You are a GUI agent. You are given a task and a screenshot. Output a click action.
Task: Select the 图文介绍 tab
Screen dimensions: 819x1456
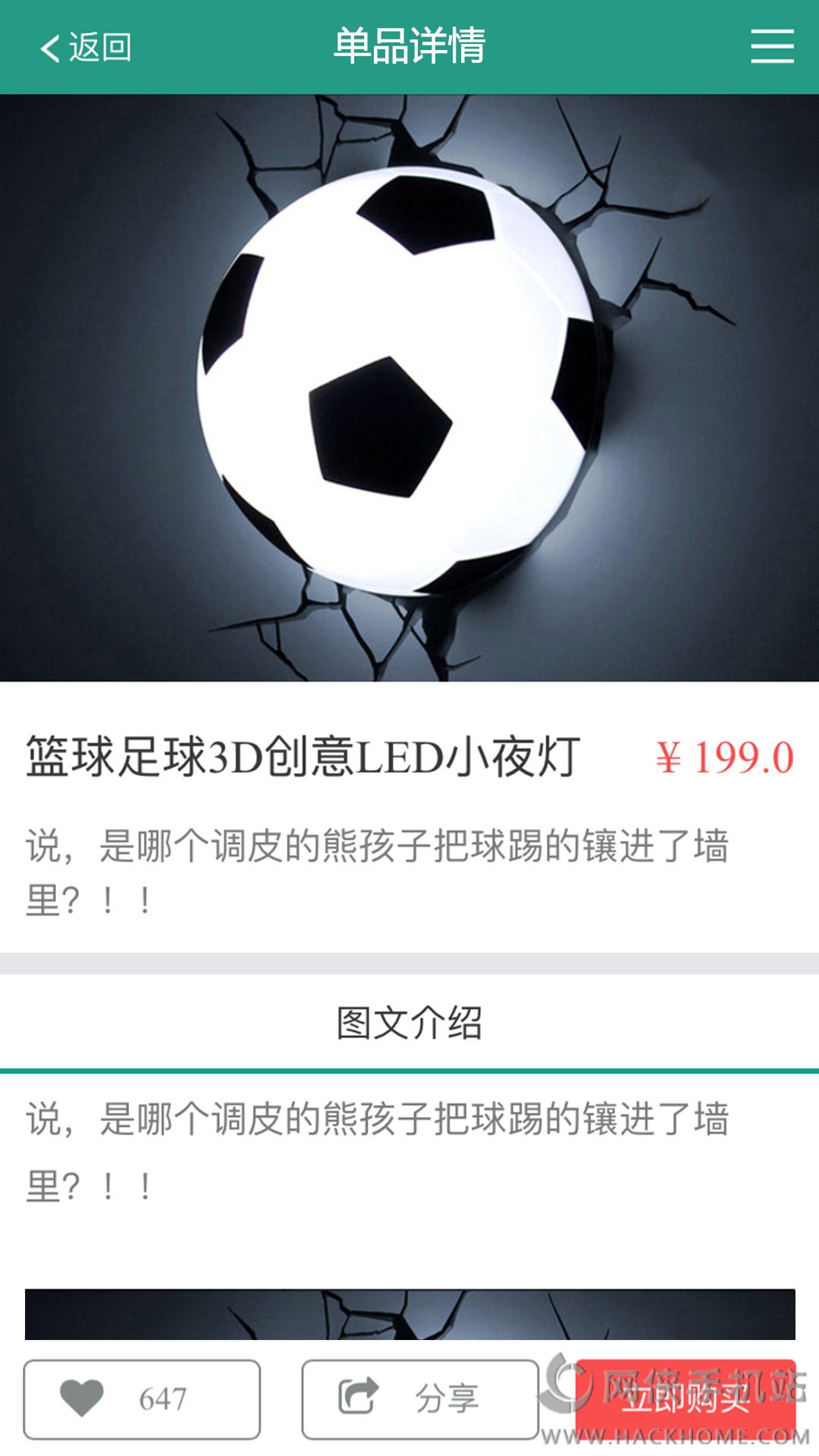click(409, 1023)
